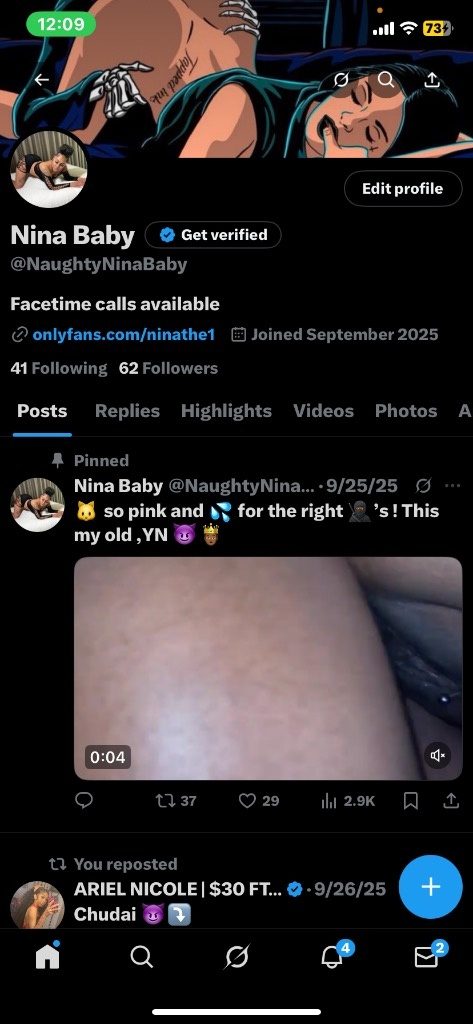
Task: Search this profile with the magnifier icon
Action: click(386, 80)
